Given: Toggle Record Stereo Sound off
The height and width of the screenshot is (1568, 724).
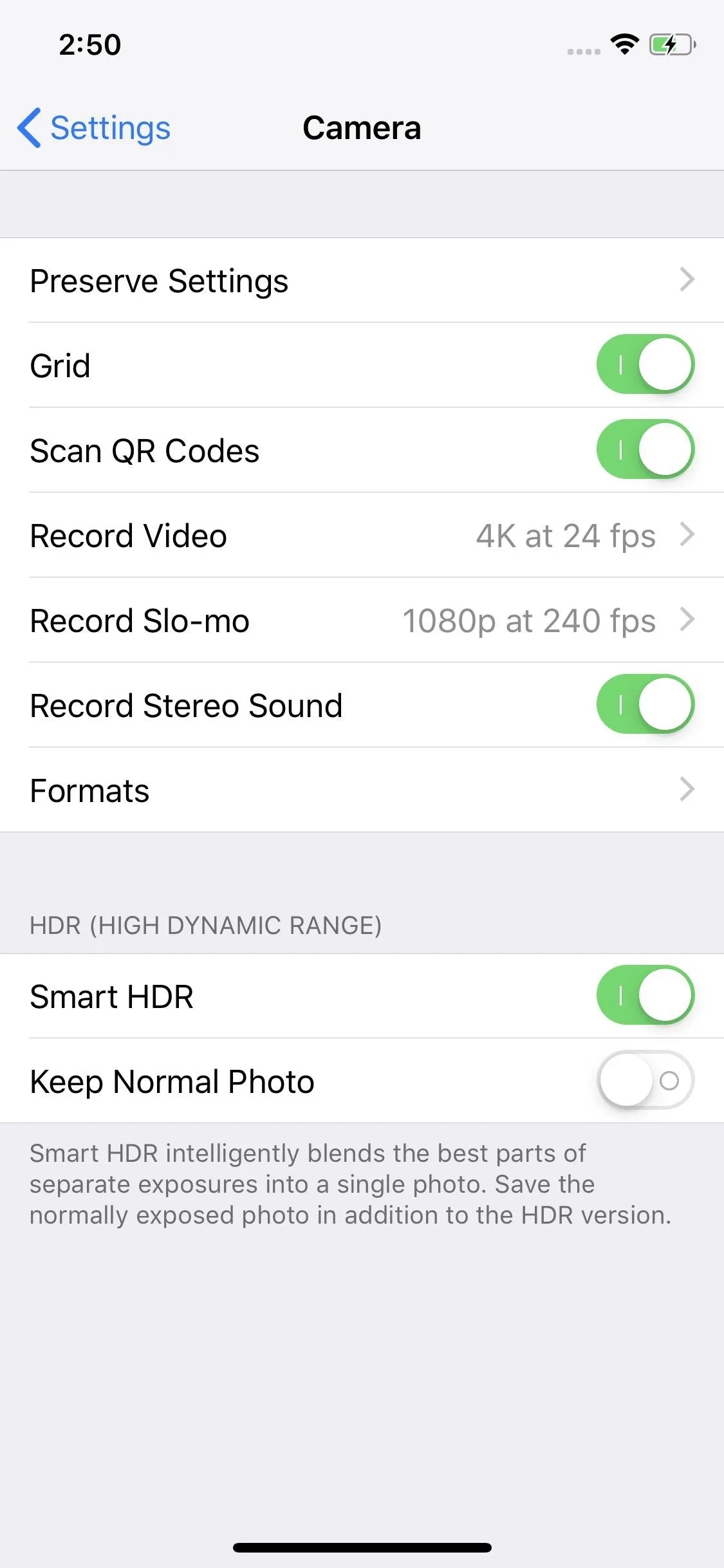Looking at the screenshot, I should coord(645,704).
